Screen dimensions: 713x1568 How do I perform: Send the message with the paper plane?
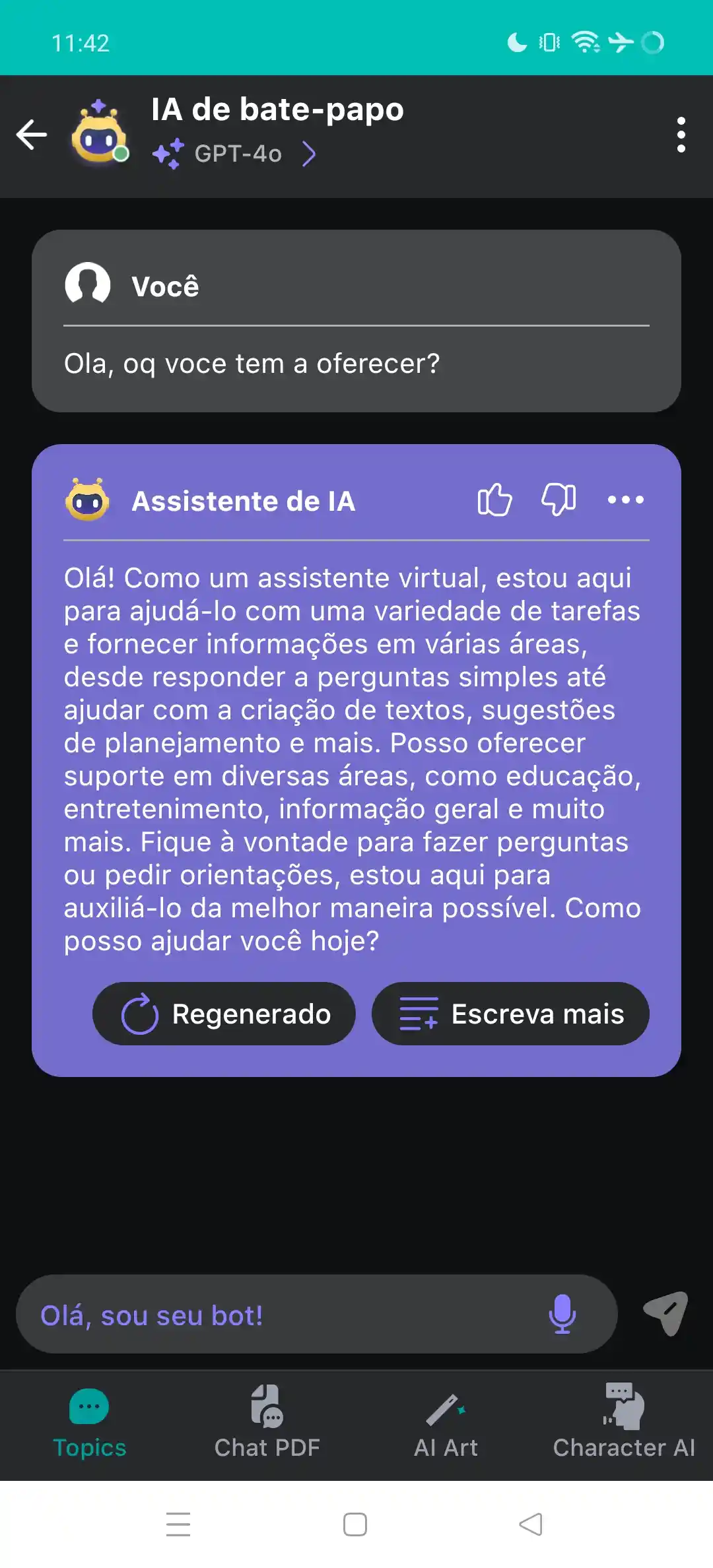[x=665, y=1313]
